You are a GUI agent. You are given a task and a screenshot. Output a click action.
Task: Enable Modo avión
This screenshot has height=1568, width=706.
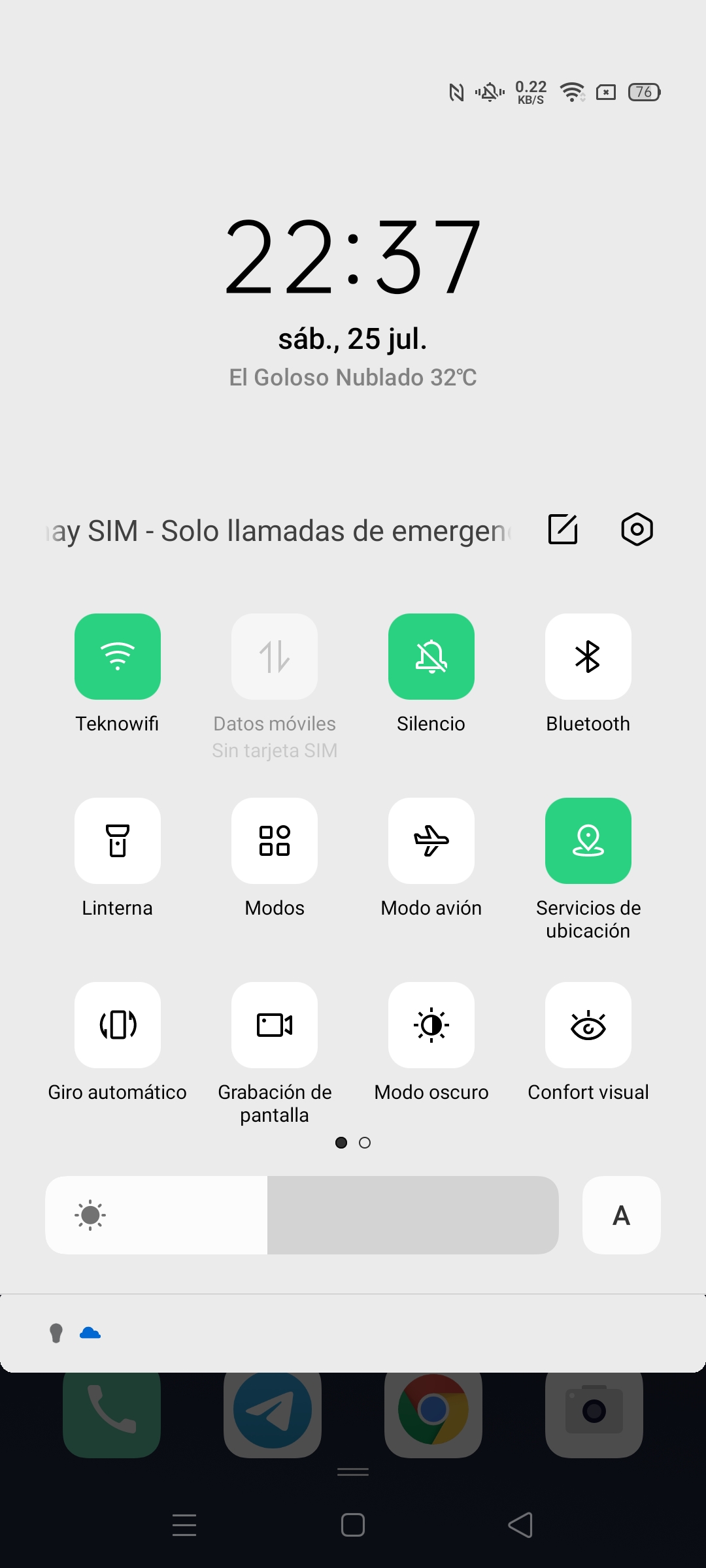pyautogui.click(x=431, y=841)
